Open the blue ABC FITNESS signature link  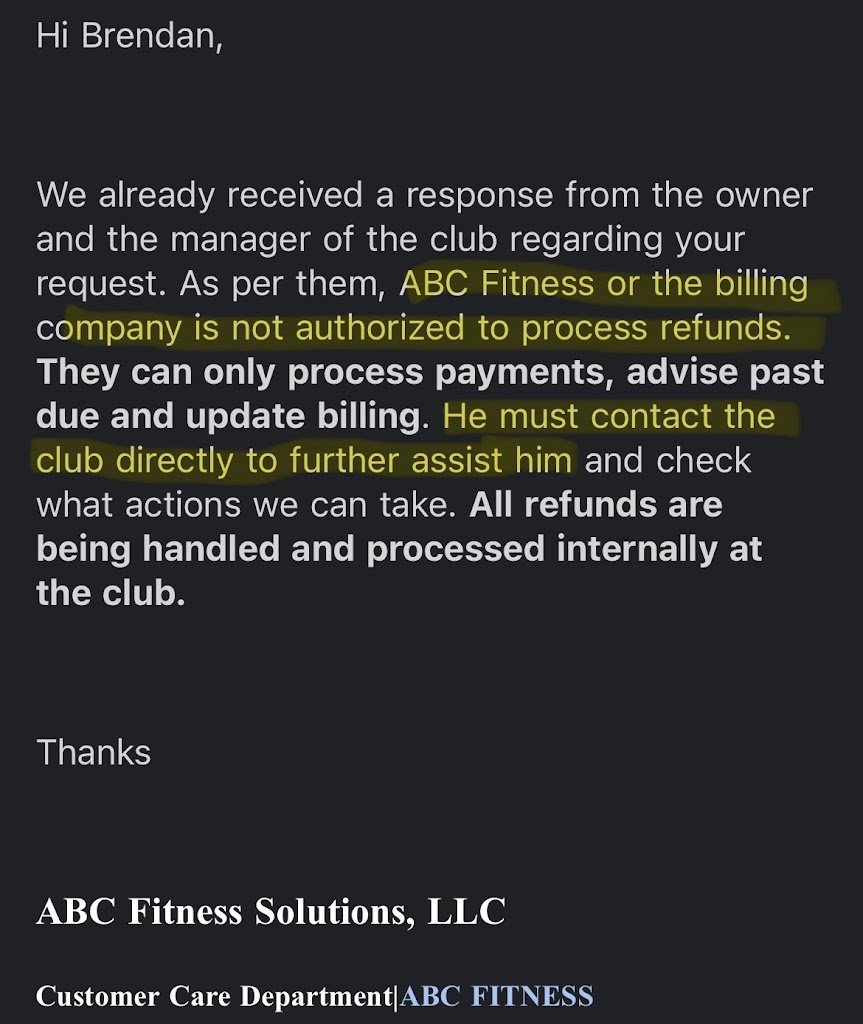pyautogui.click(x=497, y=996)
